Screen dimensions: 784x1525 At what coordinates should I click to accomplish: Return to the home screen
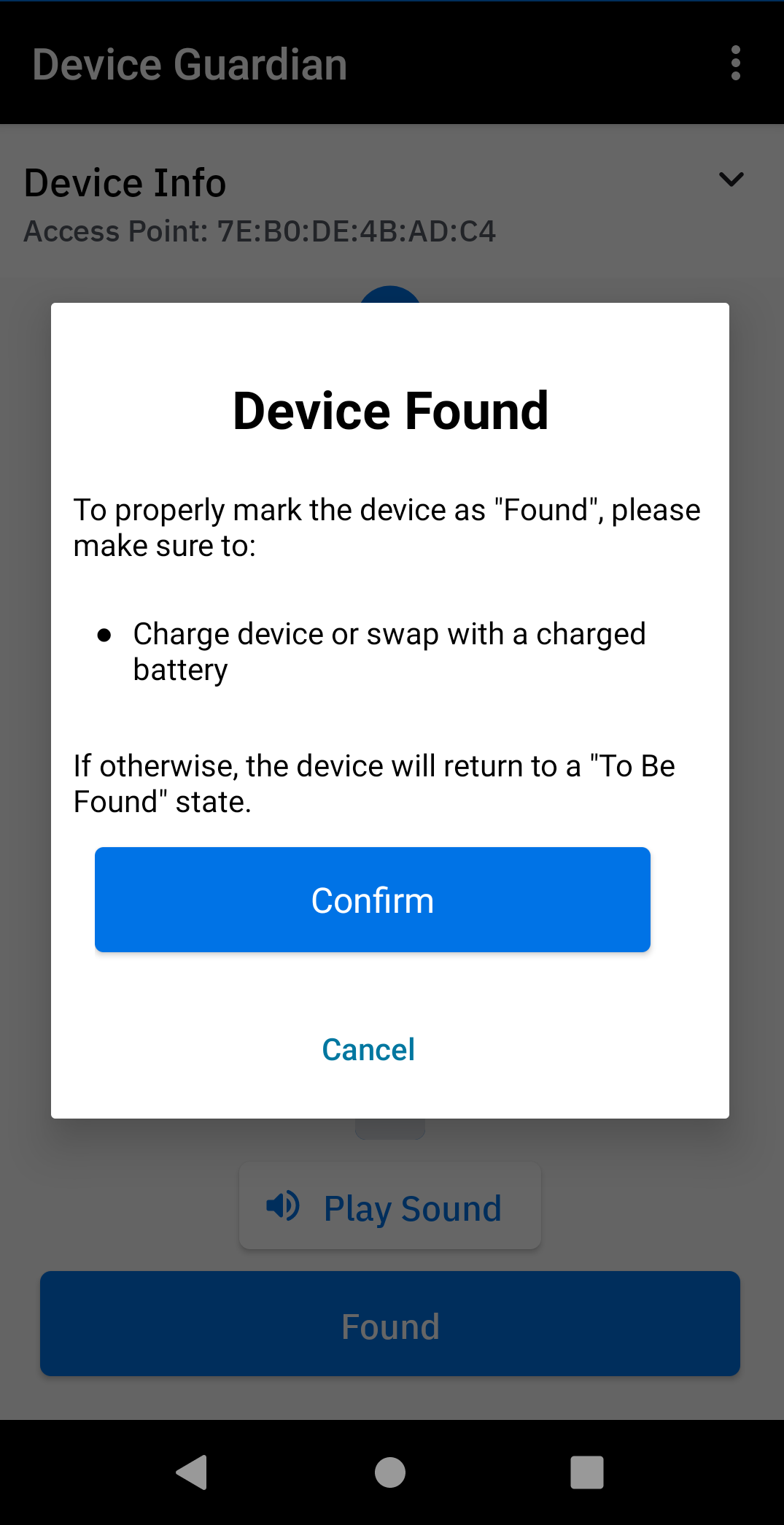click(390, 1472)
